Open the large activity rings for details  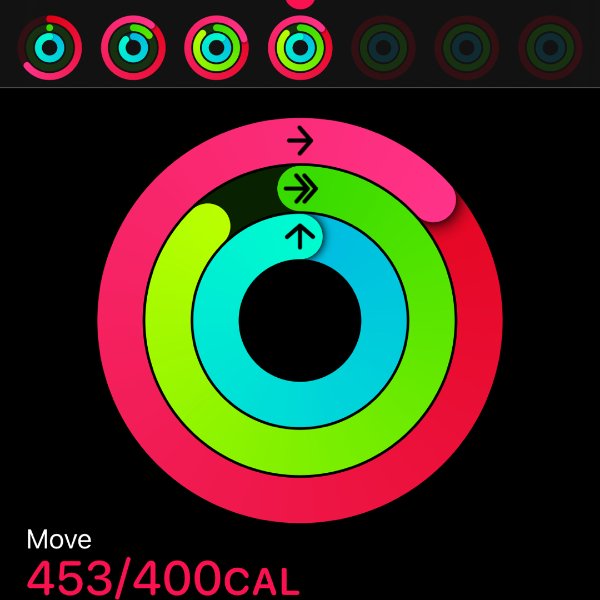[x=300, y=320]
